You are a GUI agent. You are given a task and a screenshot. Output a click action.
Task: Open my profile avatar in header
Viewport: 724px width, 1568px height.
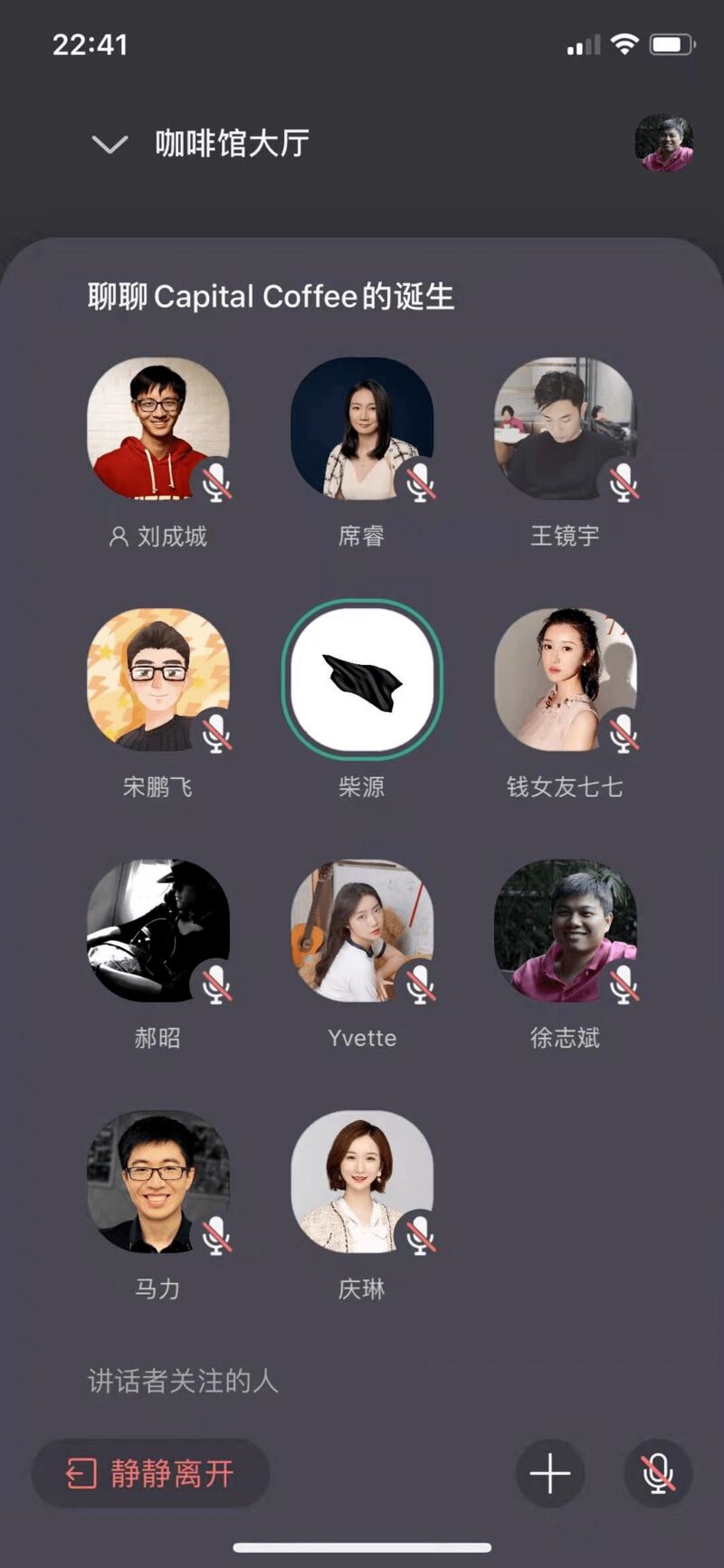click(x=663, y=143)
